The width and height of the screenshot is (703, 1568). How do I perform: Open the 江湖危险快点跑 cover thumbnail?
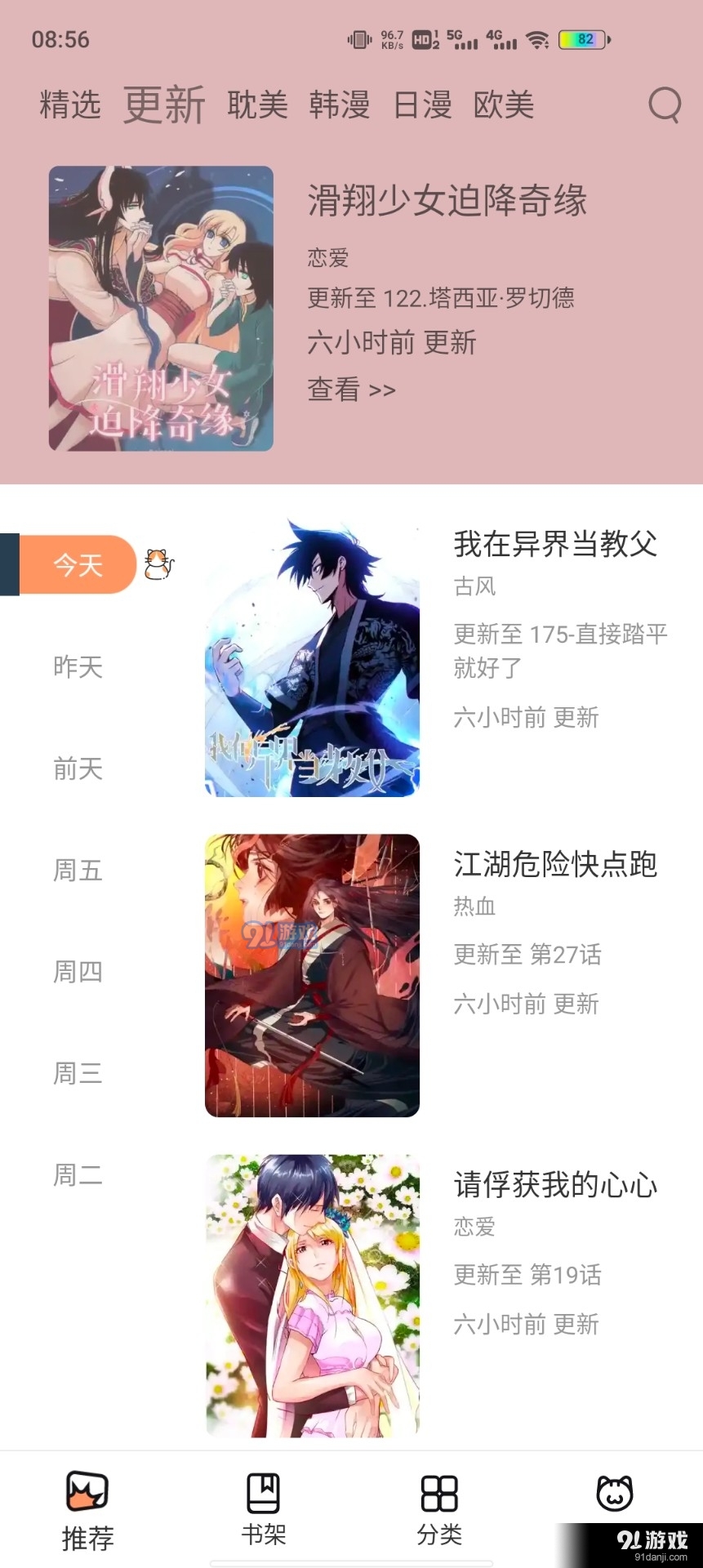tap(313, 980)
